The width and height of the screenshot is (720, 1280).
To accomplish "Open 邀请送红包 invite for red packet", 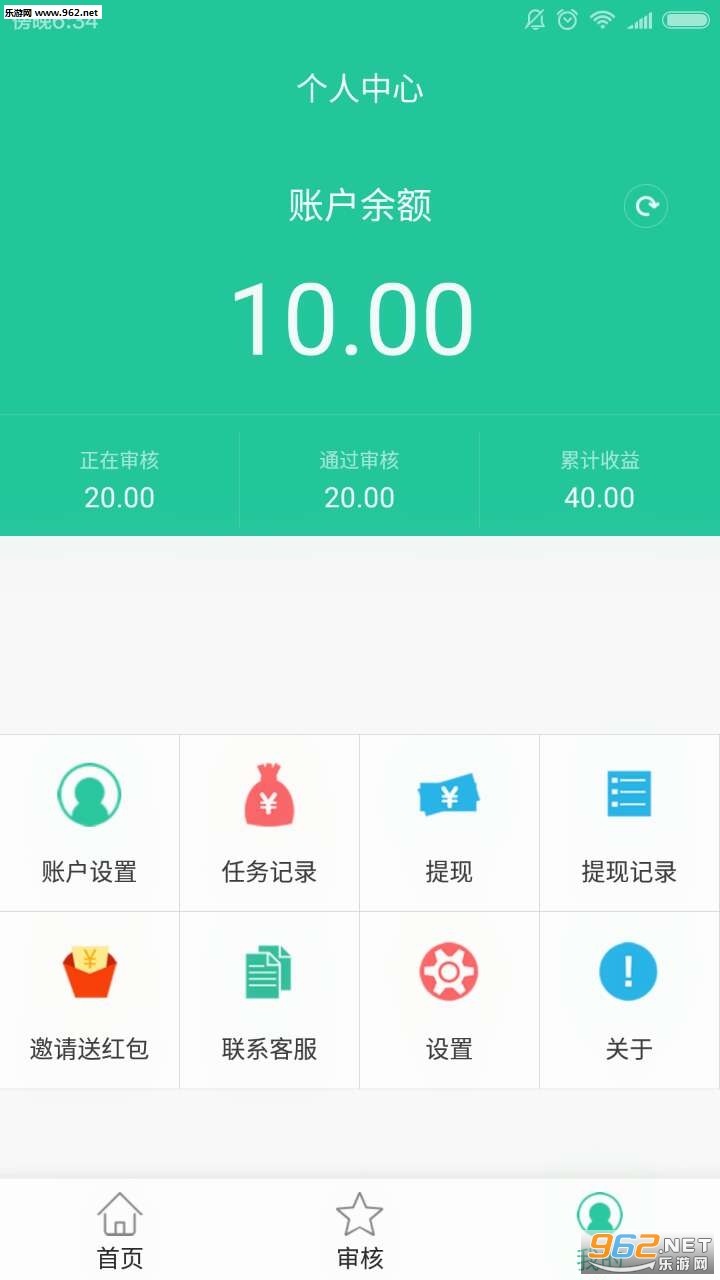I will pos(89,999).
